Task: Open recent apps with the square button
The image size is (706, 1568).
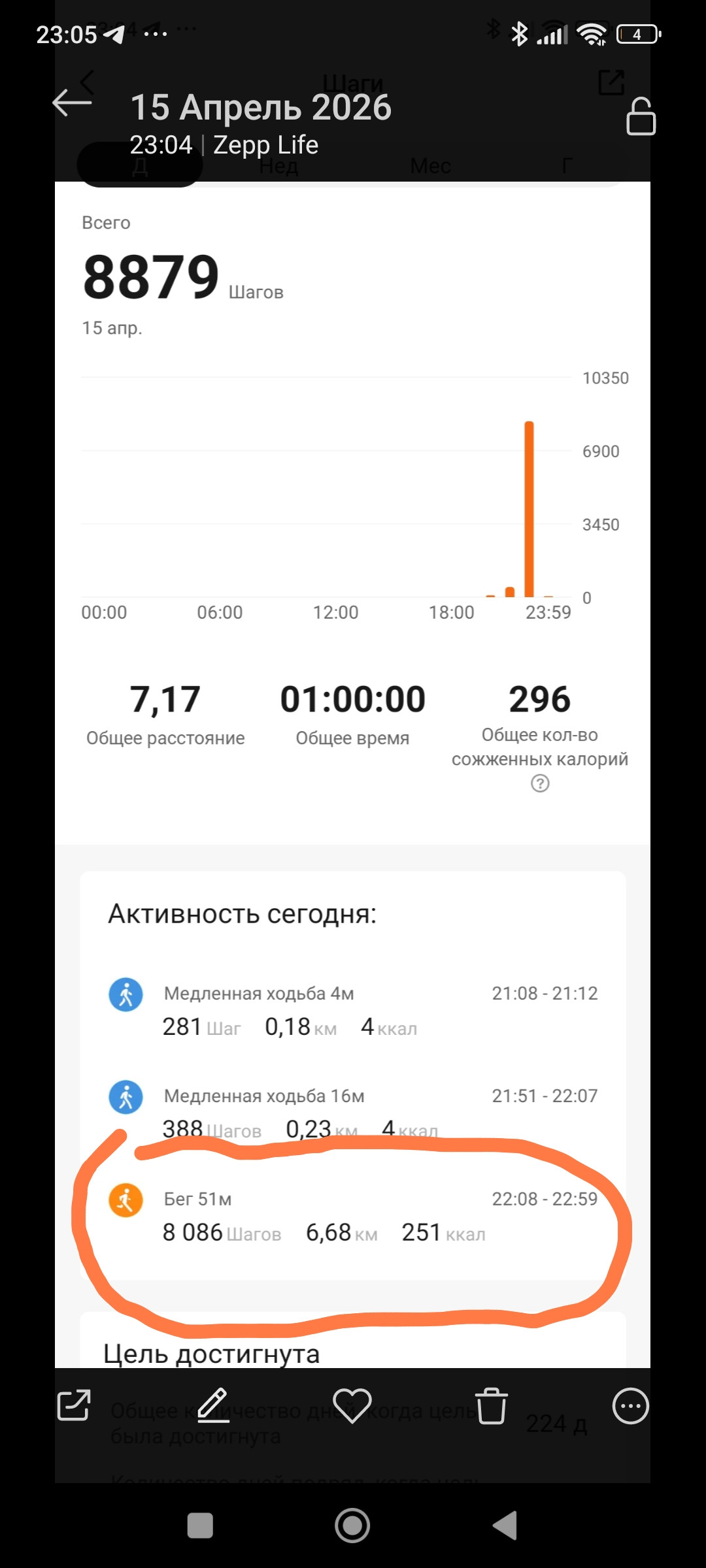Action: coord(200,1526)
